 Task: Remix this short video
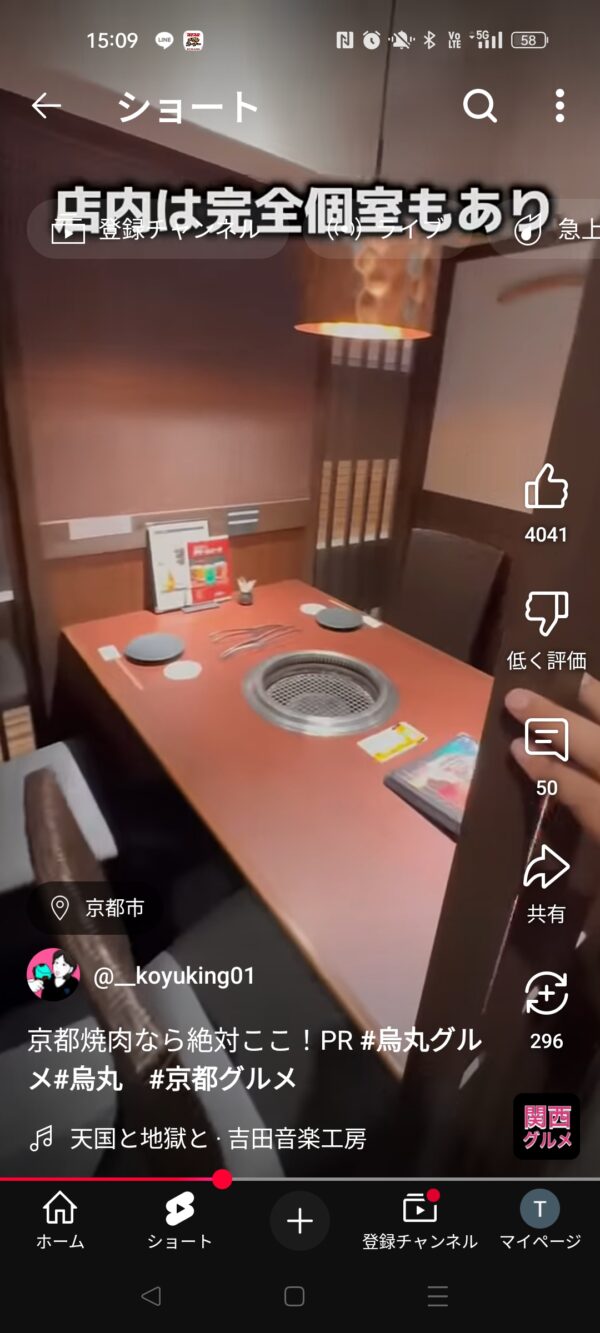click(546, 994)
